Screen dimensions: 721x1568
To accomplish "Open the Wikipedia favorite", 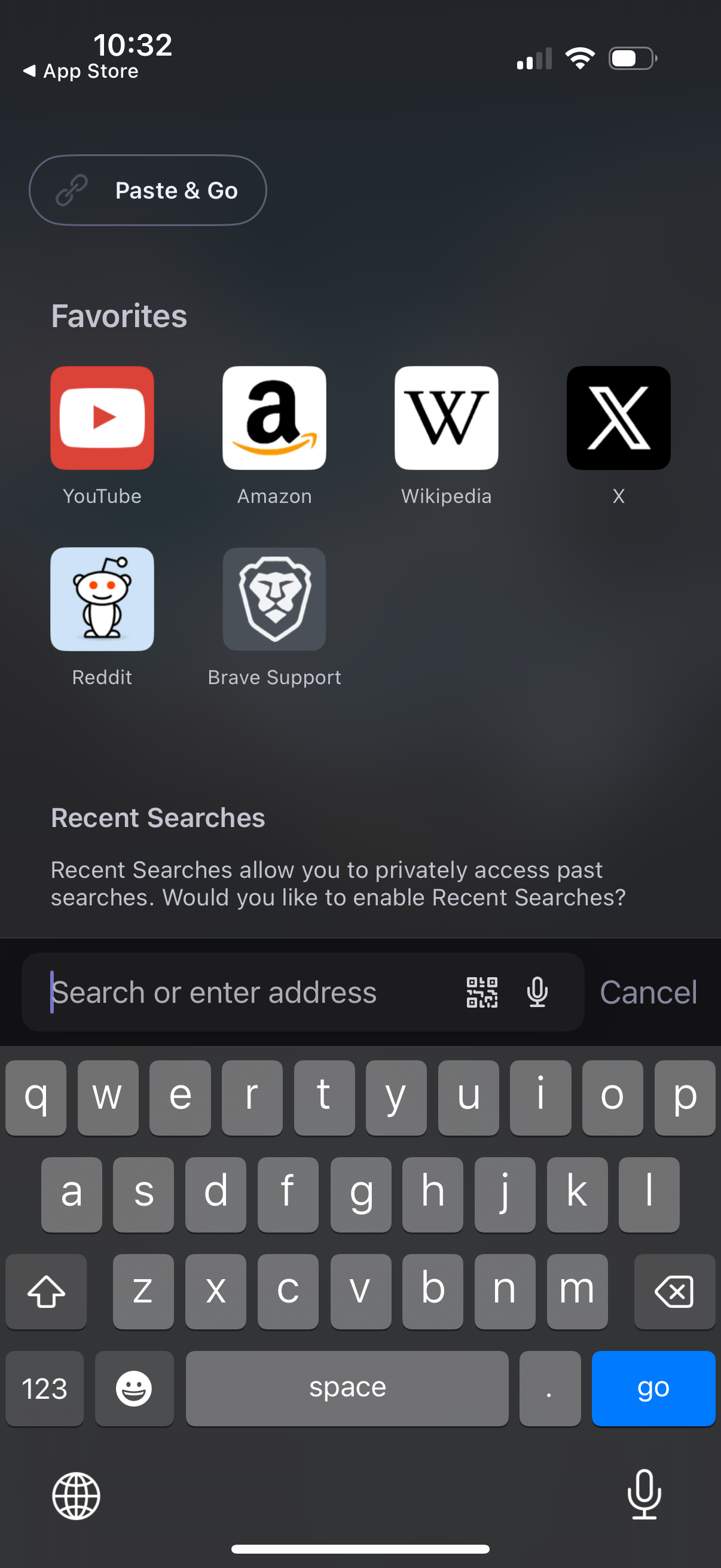I will (446, 417).
